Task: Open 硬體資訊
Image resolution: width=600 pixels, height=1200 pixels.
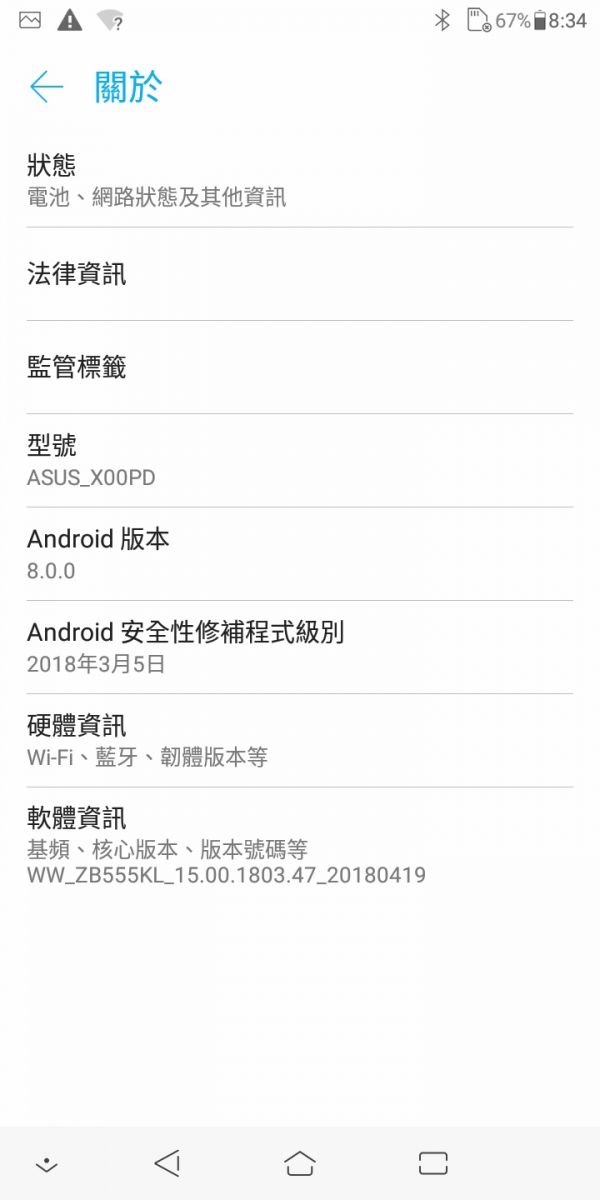Action: 300,740
